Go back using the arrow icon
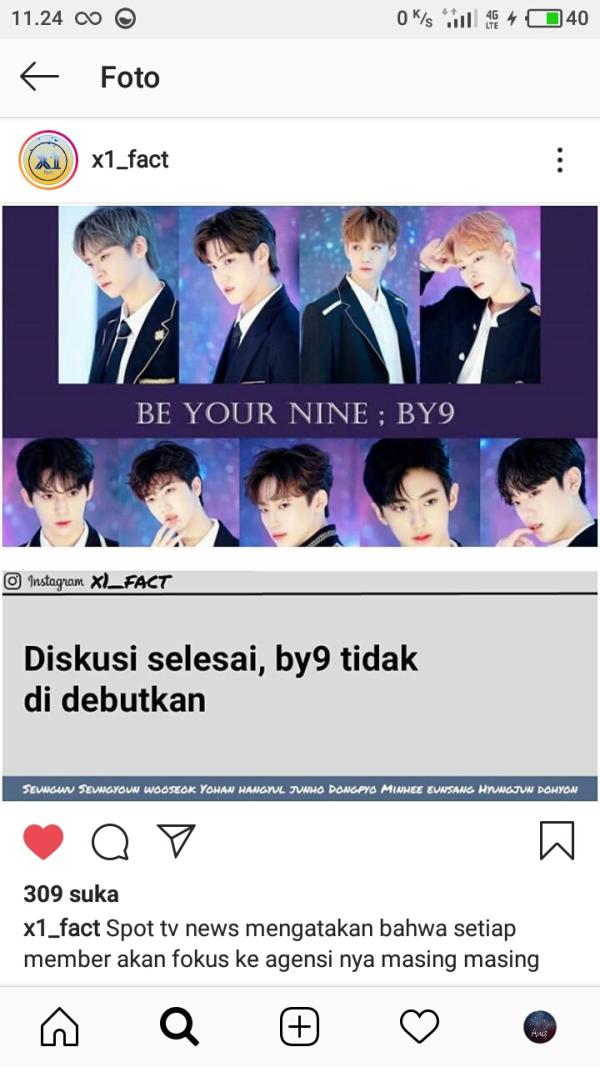 [x=39, y=77]
